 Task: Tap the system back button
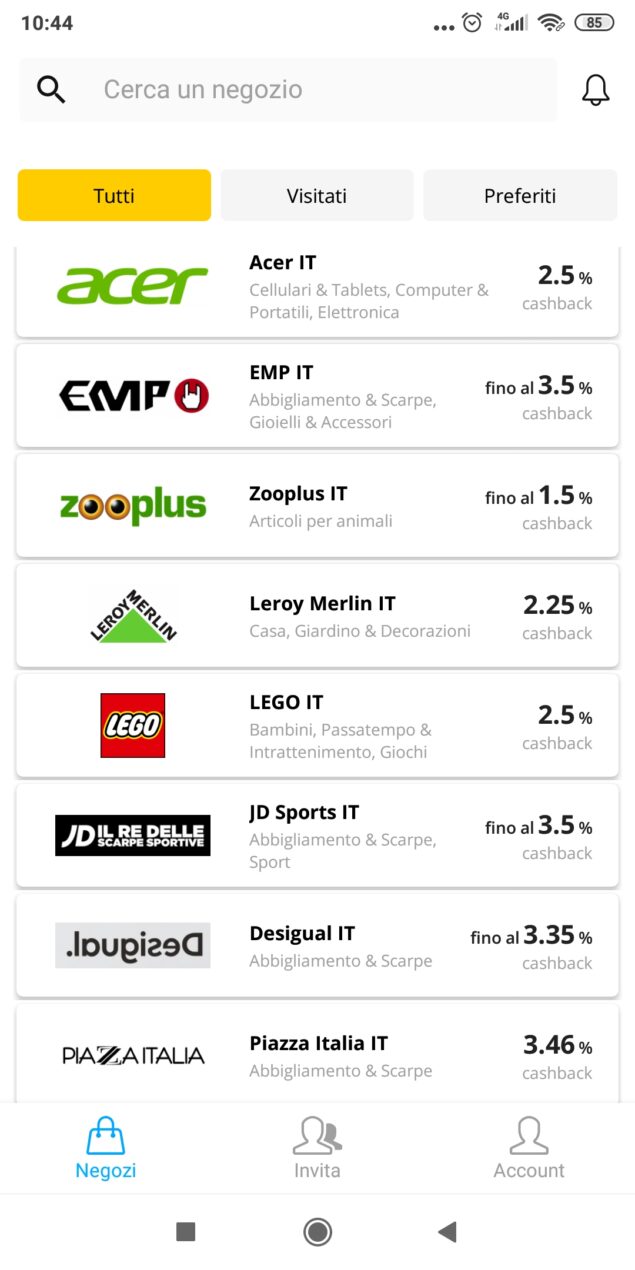(447, 1232)
